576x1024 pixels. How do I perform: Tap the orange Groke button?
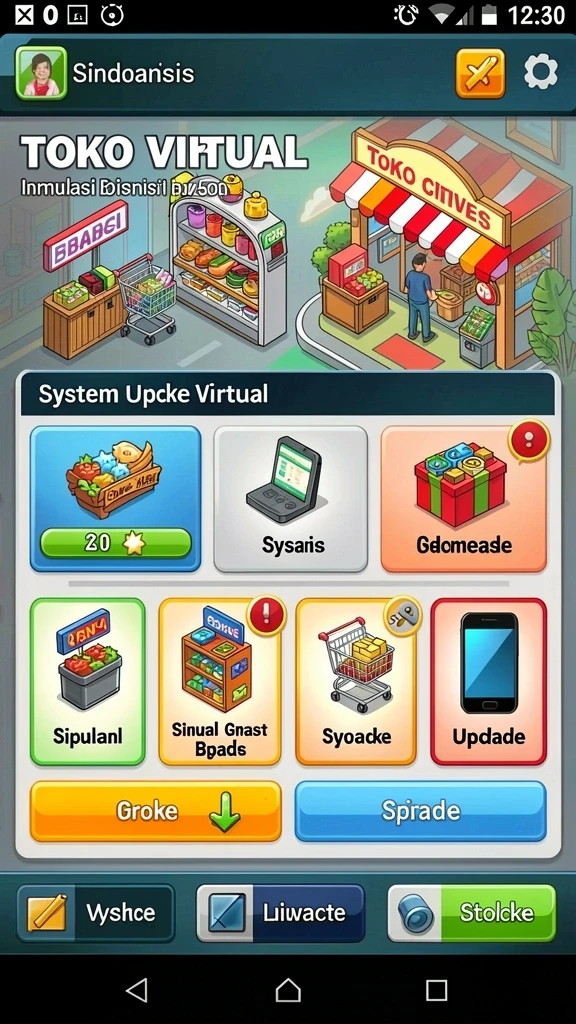(x=155, y=811)
